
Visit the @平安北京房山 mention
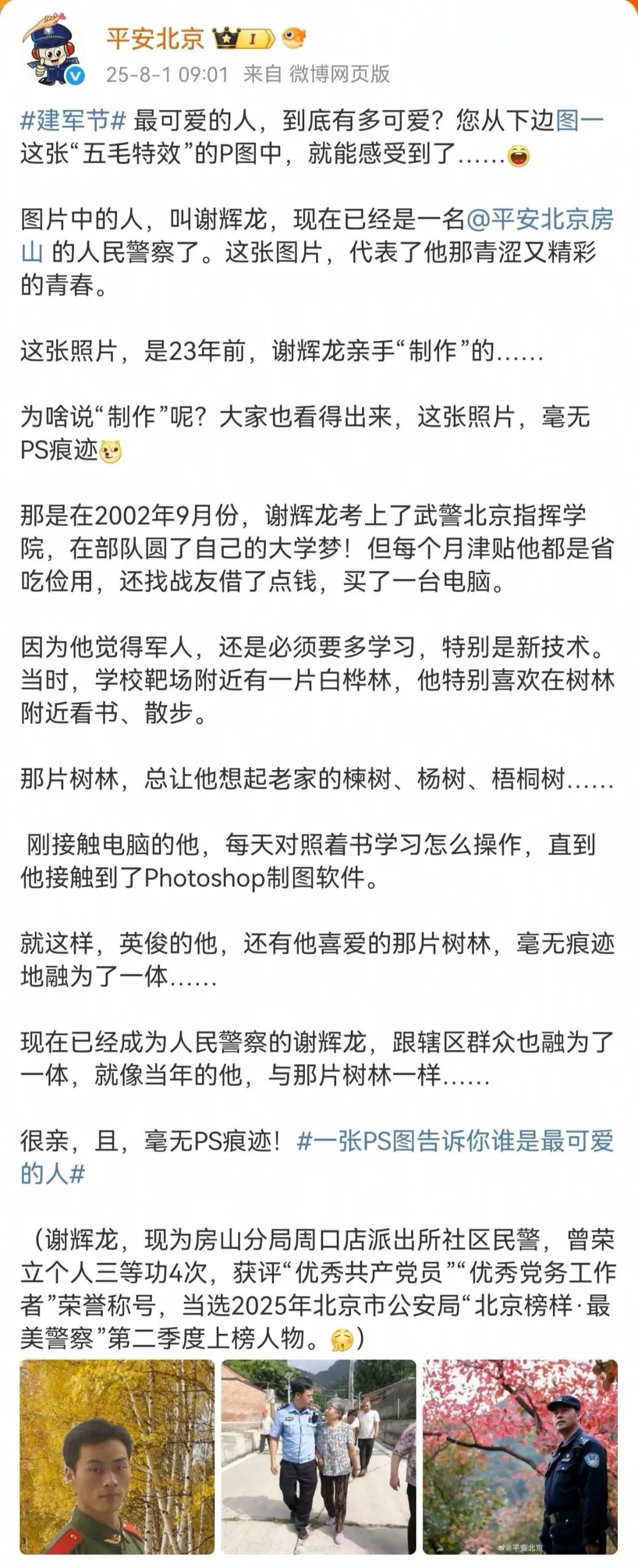coord(539,220)
